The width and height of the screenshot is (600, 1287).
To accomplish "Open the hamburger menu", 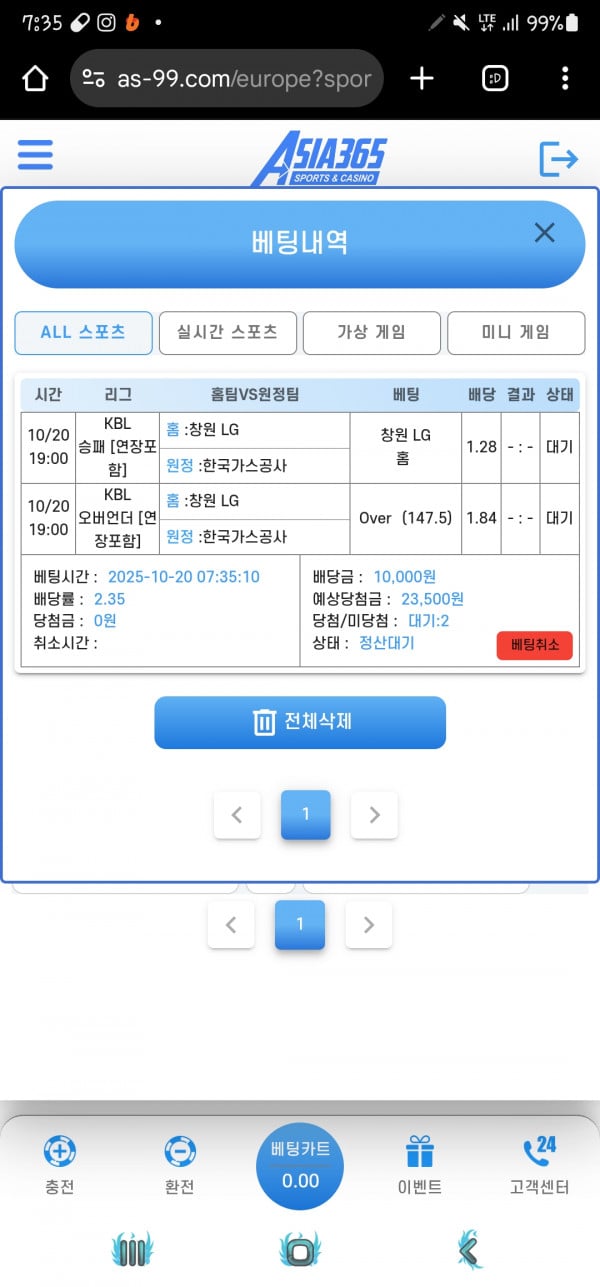I will coord(35,155).
